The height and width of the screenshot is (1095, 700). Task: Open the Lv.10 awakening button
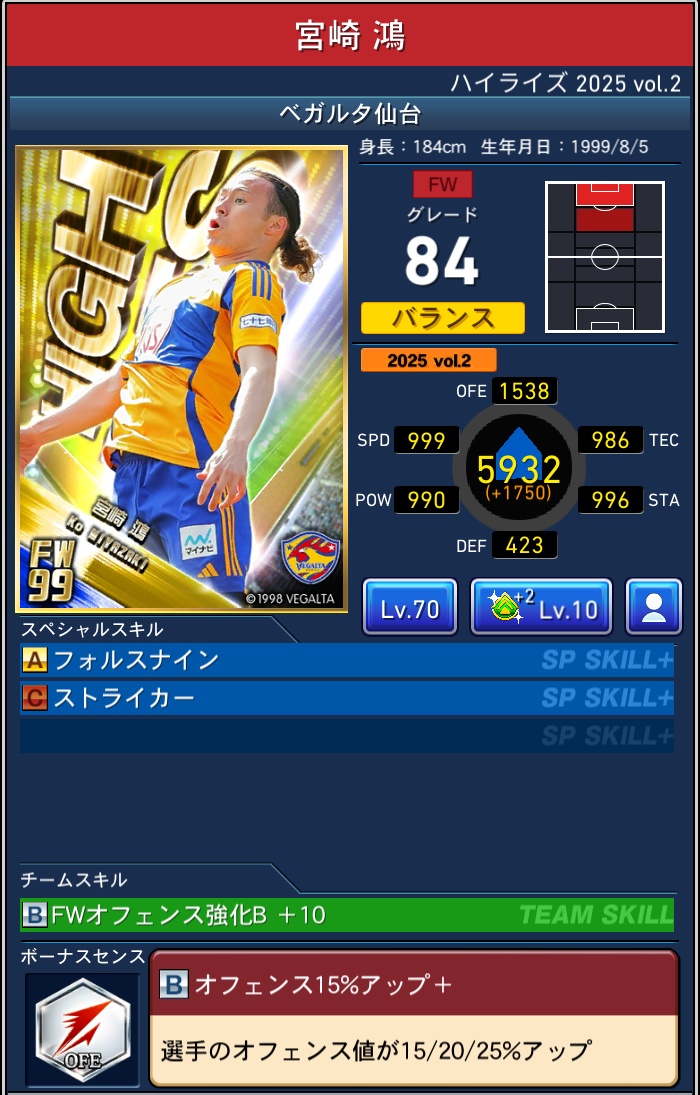(x=540, y=607)
